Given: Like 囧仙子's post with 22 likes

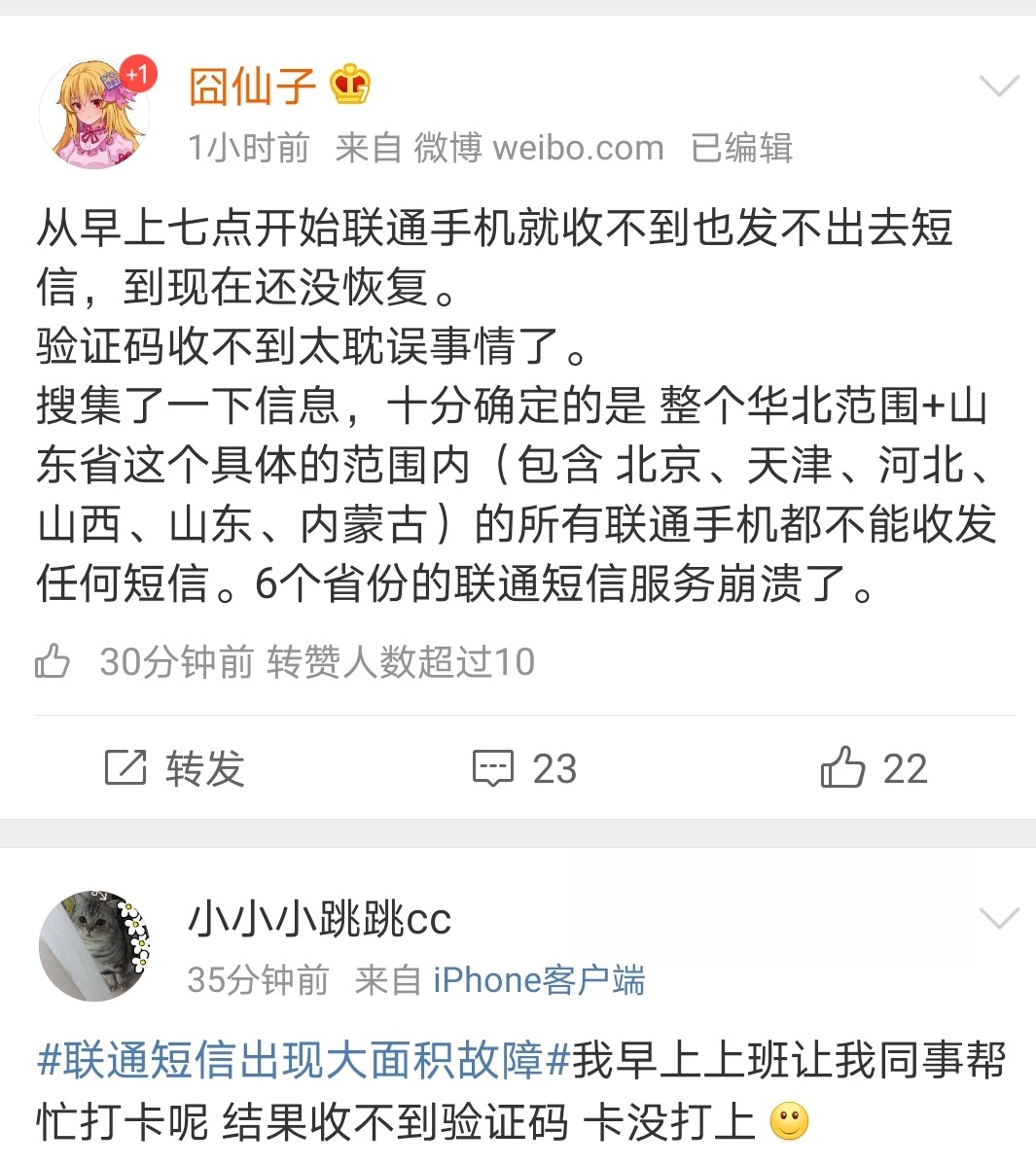Looking at the screenshot, I should tap(874, 768).
